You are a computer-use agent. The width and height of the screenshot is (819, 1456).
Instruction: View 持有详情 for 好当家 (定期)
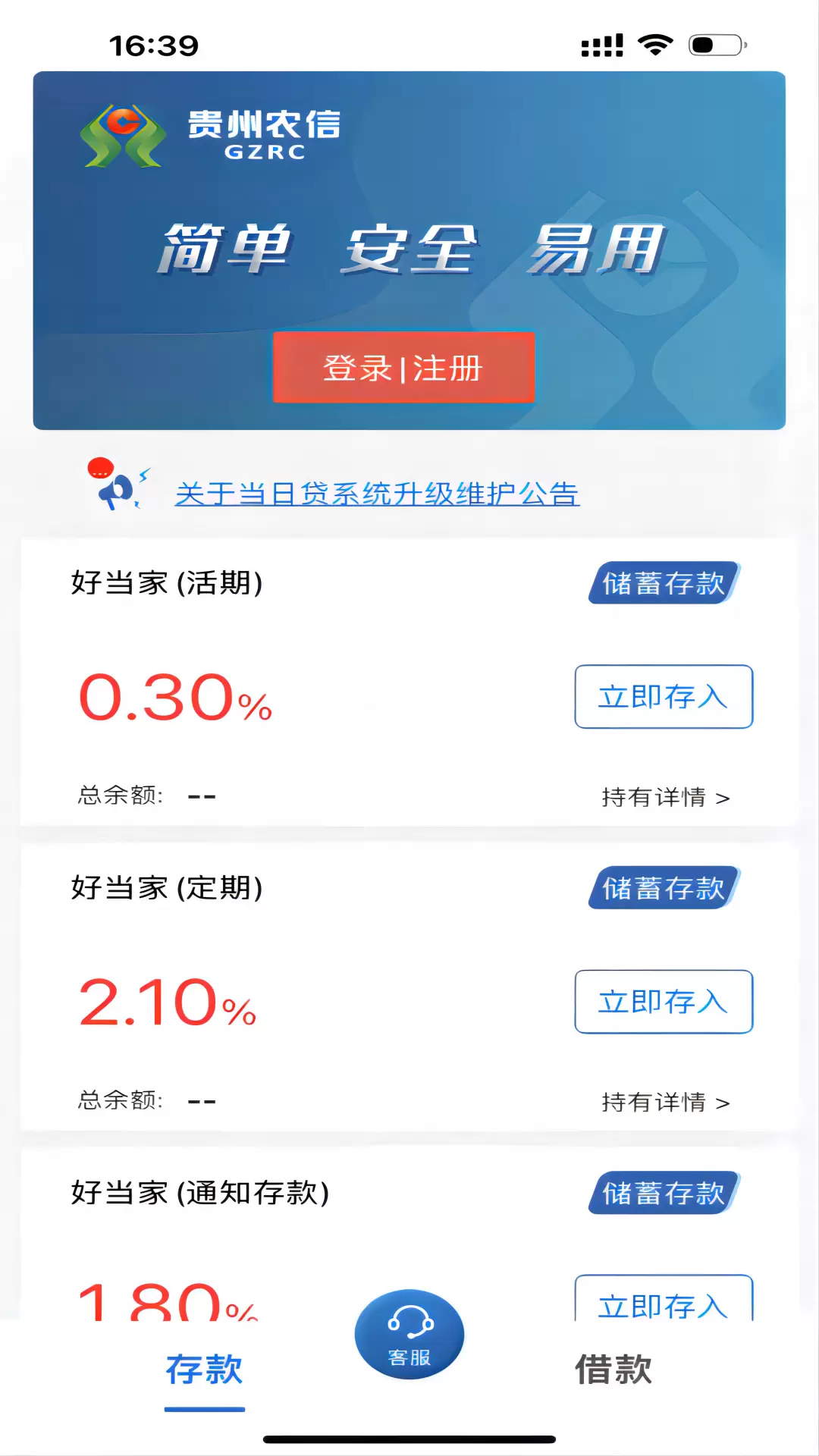[665, 1102]
